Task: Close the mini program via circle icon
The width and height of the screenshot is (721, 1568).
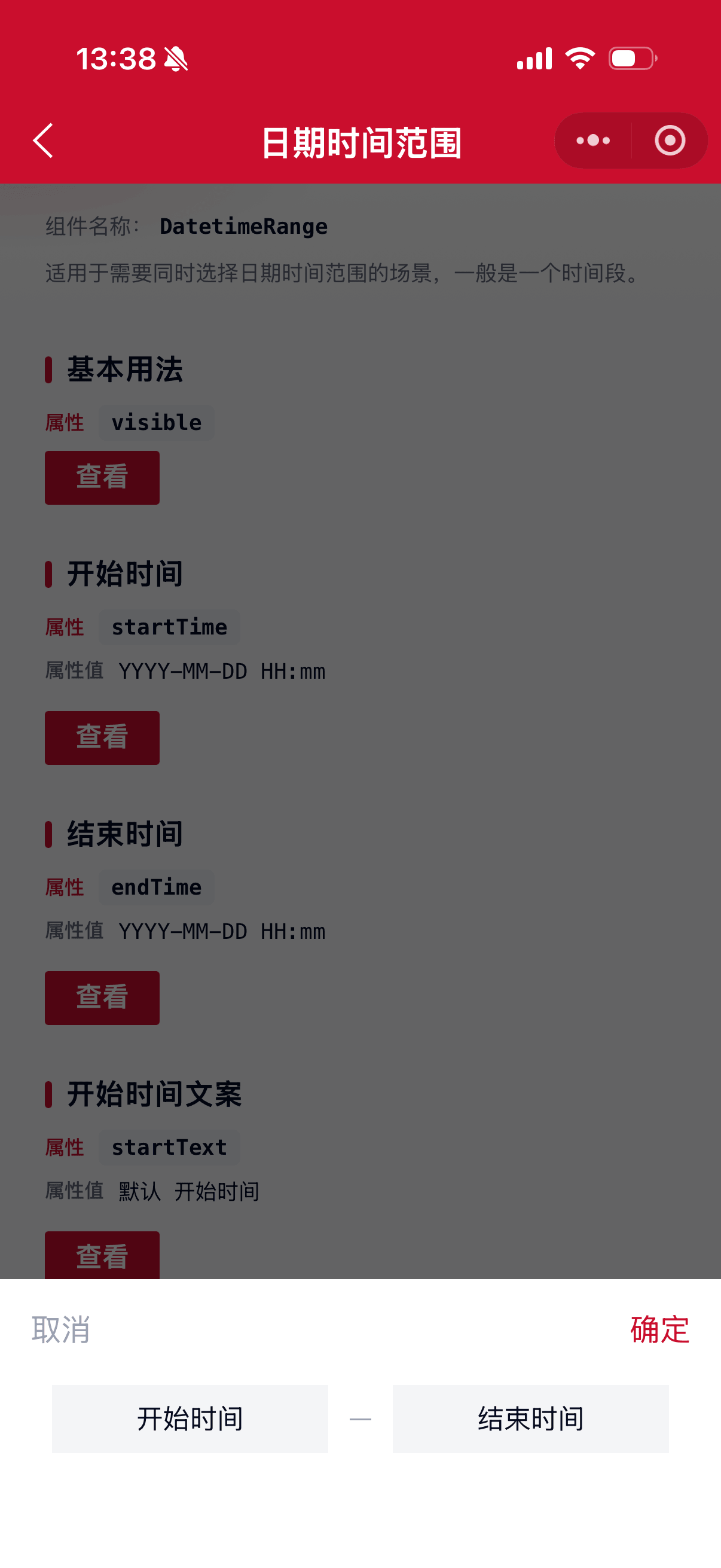Action: click(x=669, y=141)
